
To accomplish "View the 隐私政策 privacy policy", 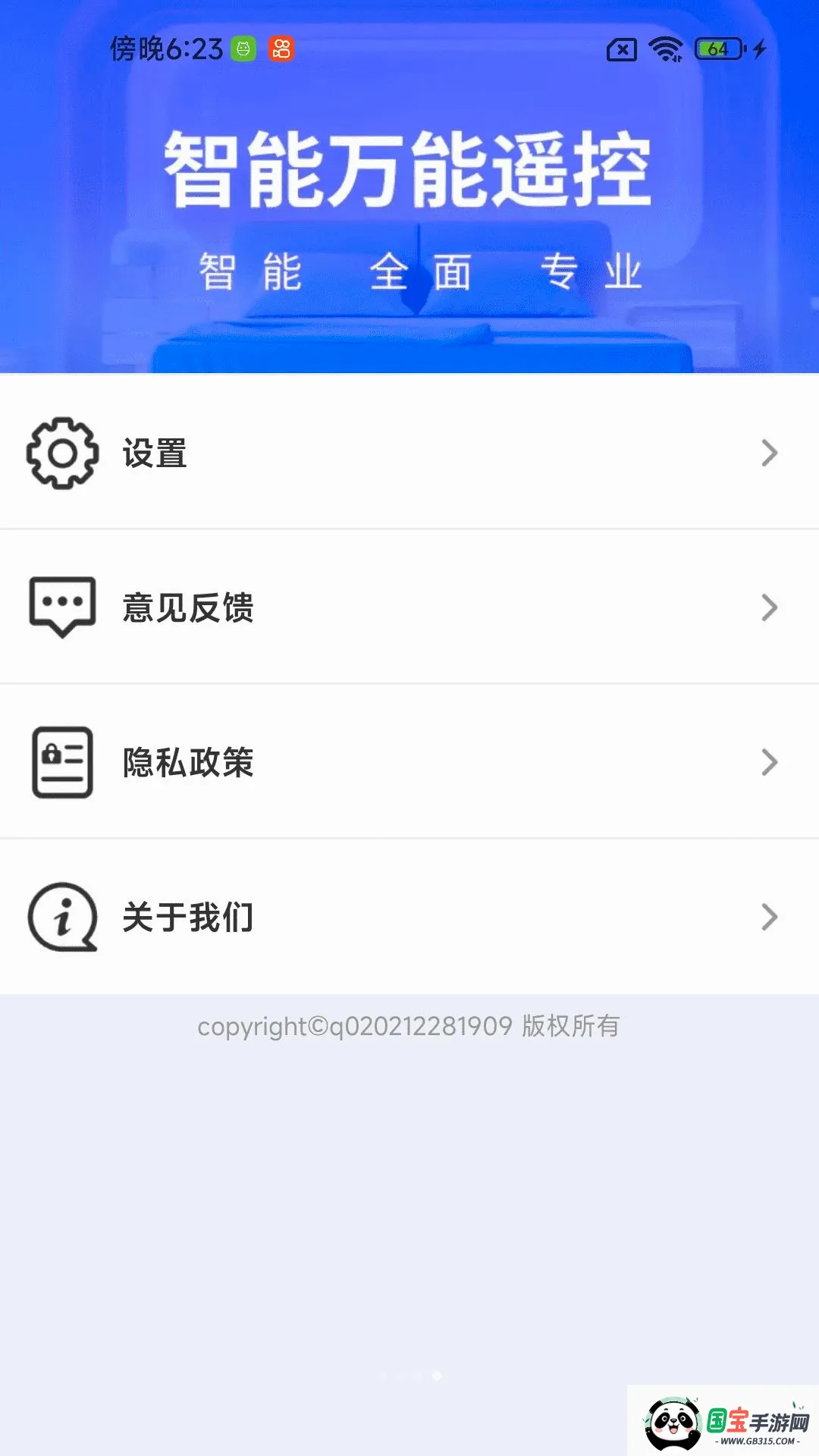I will (x=409, y=762).
